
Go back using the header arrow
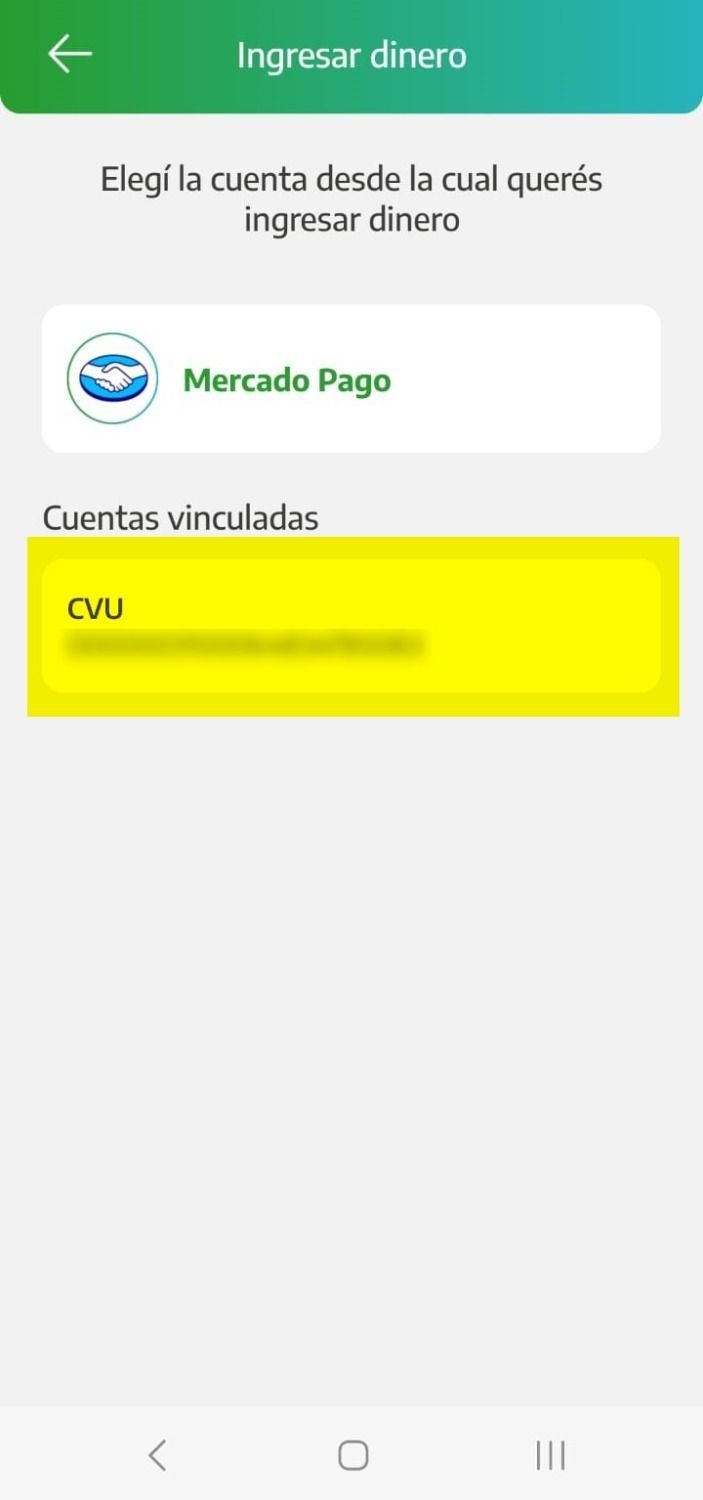[x=70, y=54]
